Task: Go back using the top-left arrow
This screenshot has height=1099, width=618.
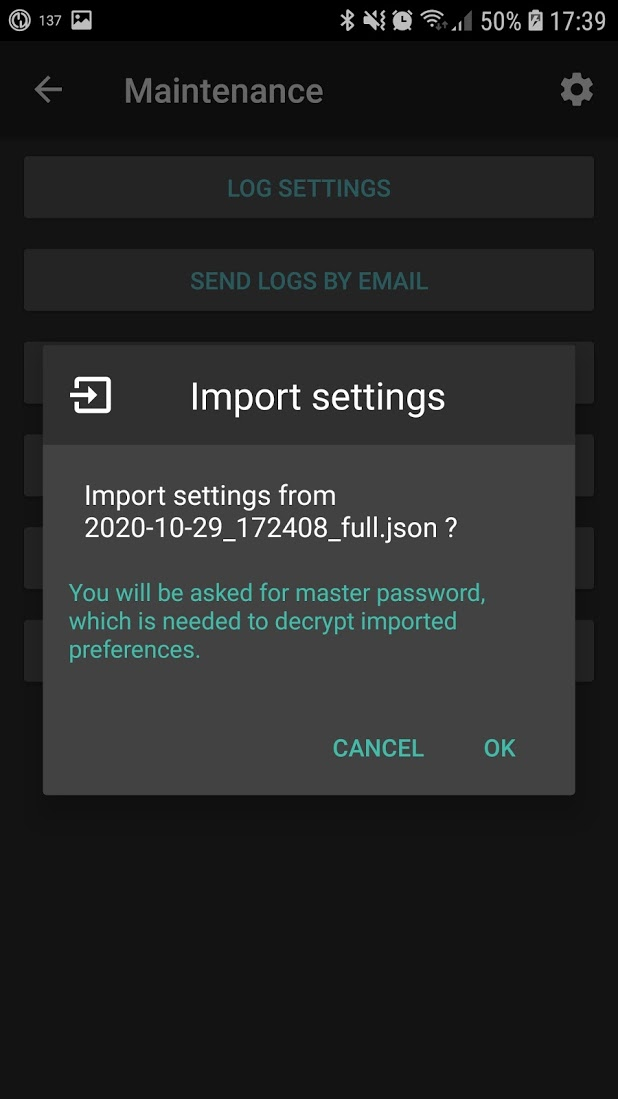Action: pos(48,90)
